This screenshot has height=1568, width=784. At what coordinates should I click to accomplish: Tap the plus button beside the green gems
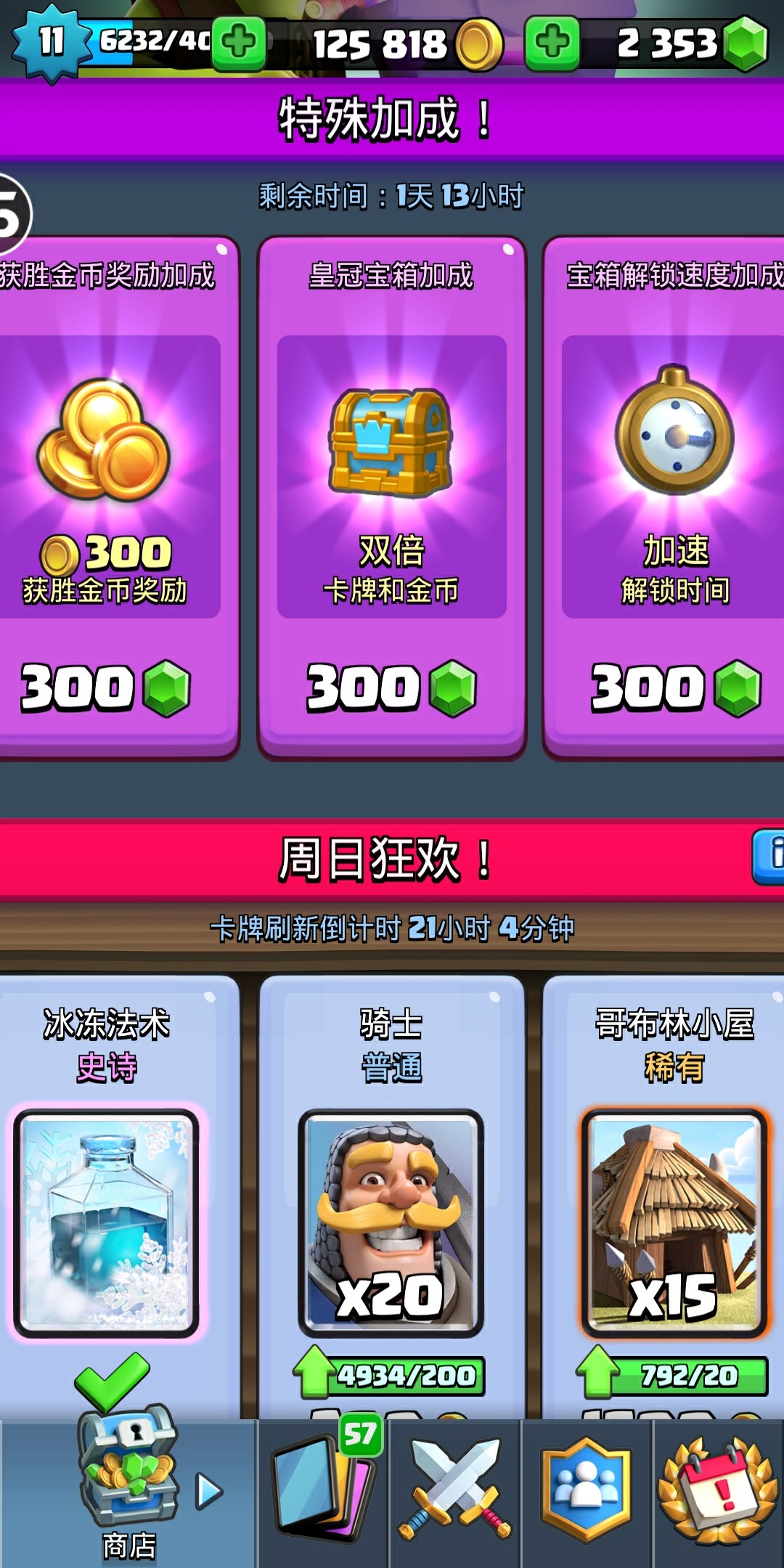552,44
